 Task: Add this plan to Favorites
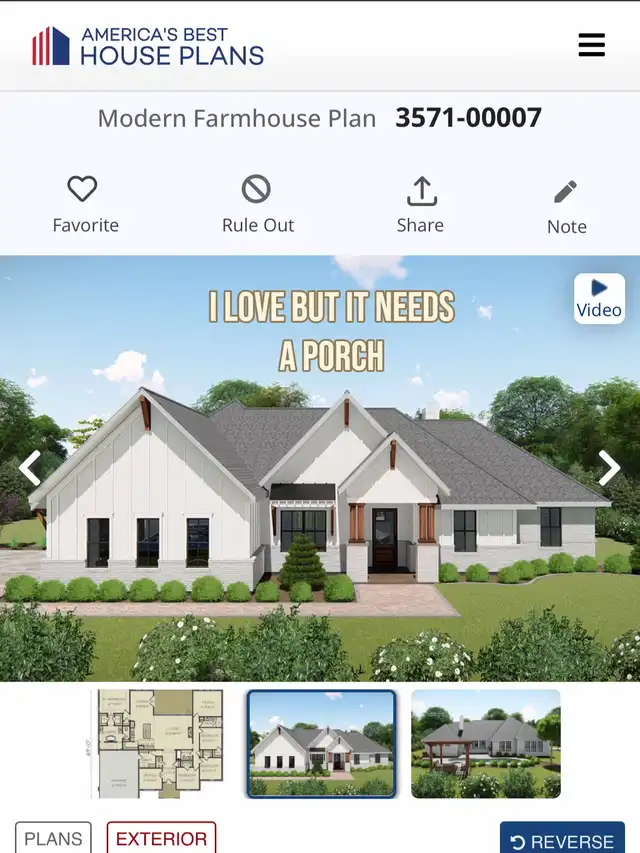(x=85, y=205)
